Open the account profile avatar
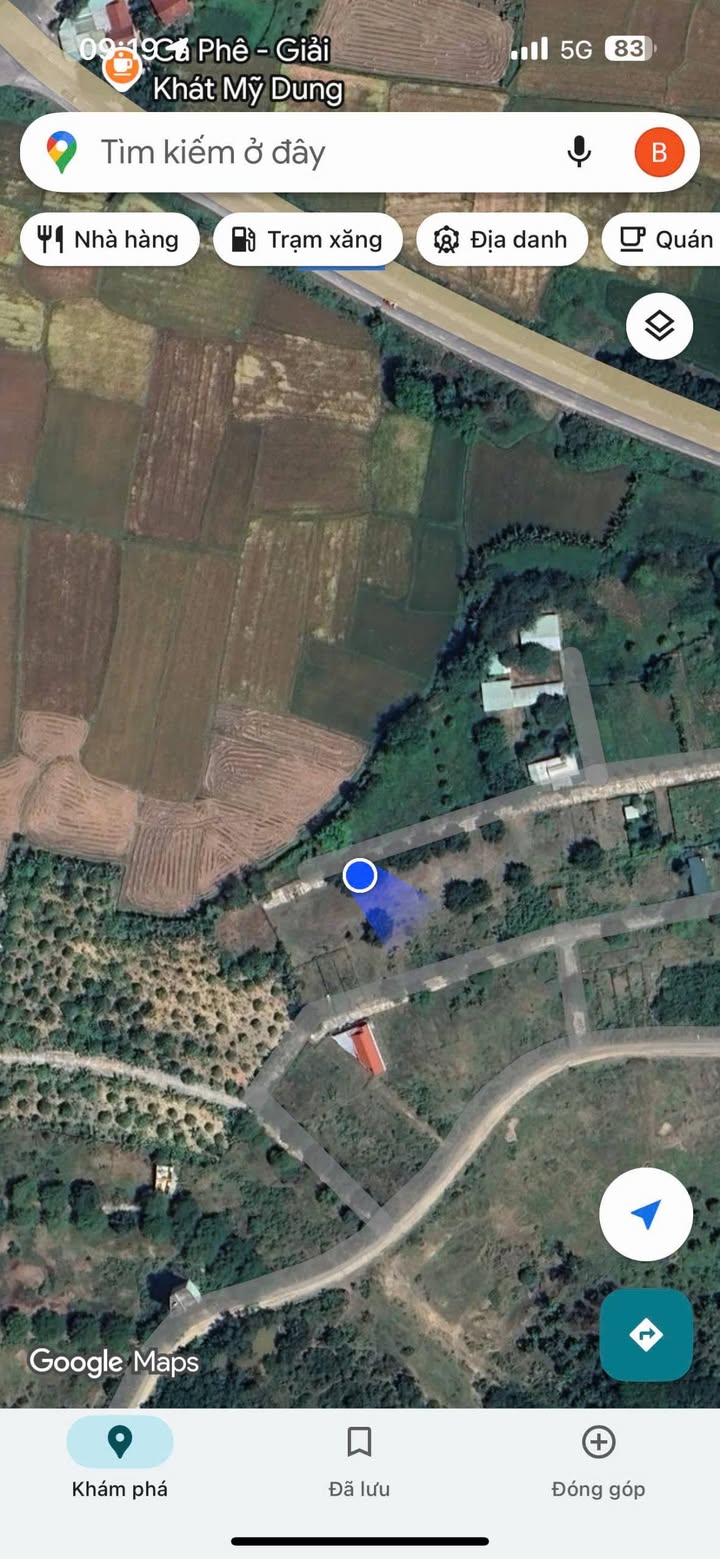This screenshot has width=720, height=1559. (x=659, y=152)
